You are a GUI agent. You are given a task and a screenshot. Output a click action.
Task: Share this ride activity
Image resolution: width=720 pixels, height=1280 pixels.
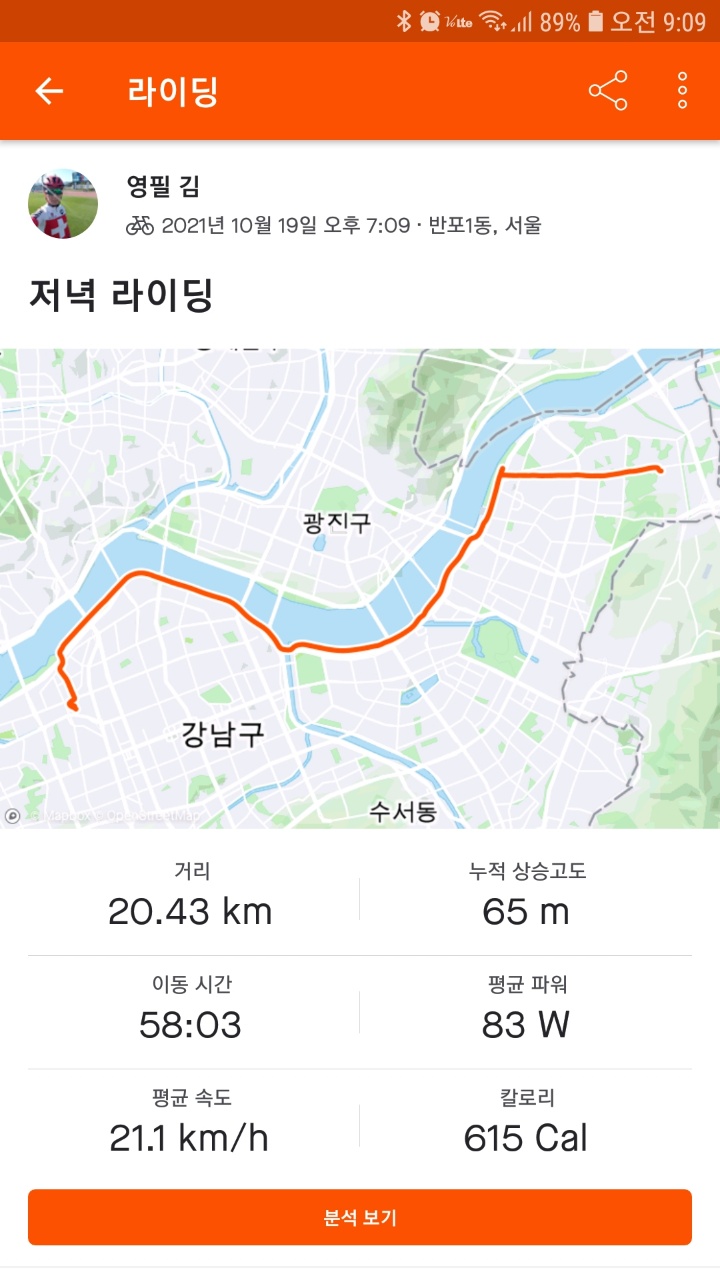(608, 91)
